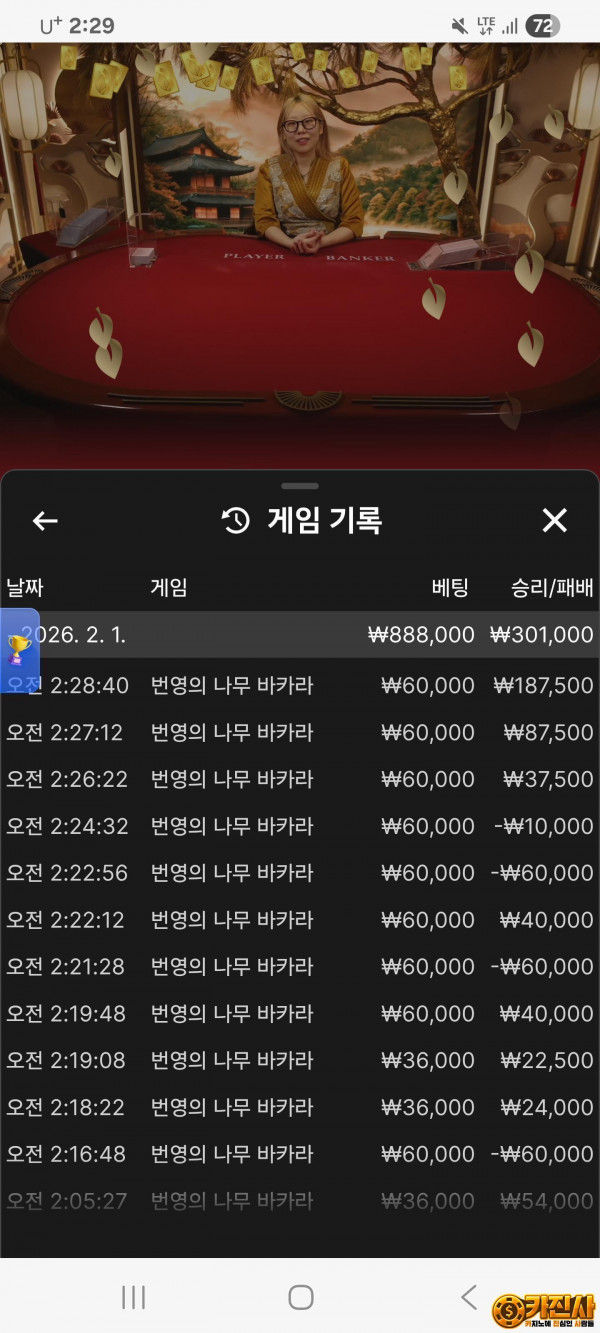View details of the 오전 2:24:32 round
This screenshot has width=600, height=1333.
(300, 826)
